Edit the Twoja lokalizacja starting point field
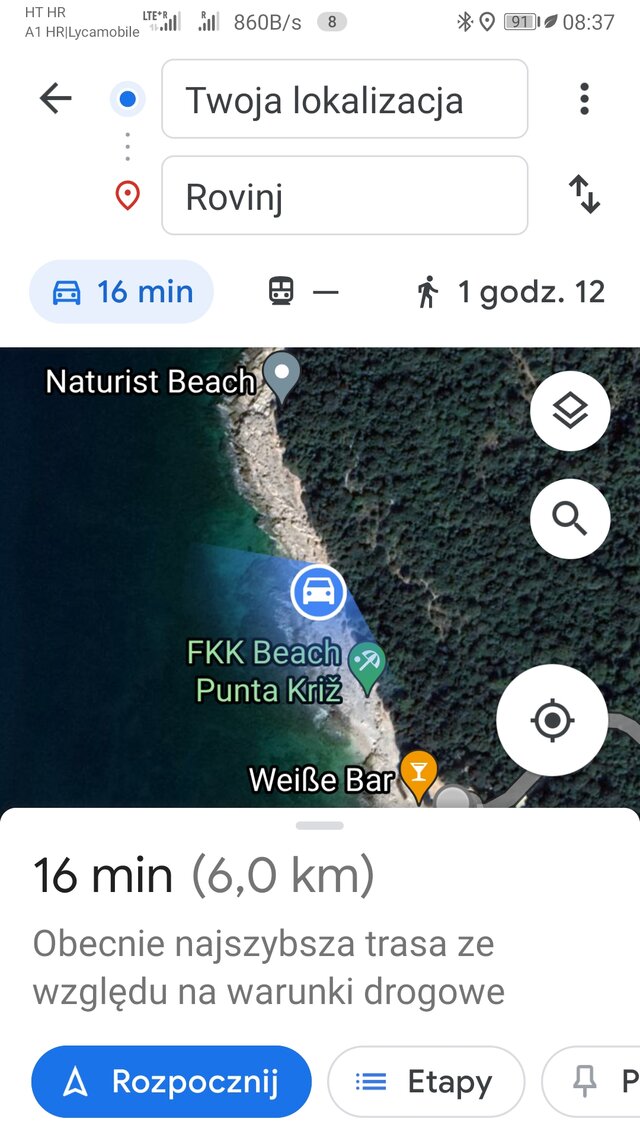This screenshot has width=640, height=1138. [x=344, y=99]
